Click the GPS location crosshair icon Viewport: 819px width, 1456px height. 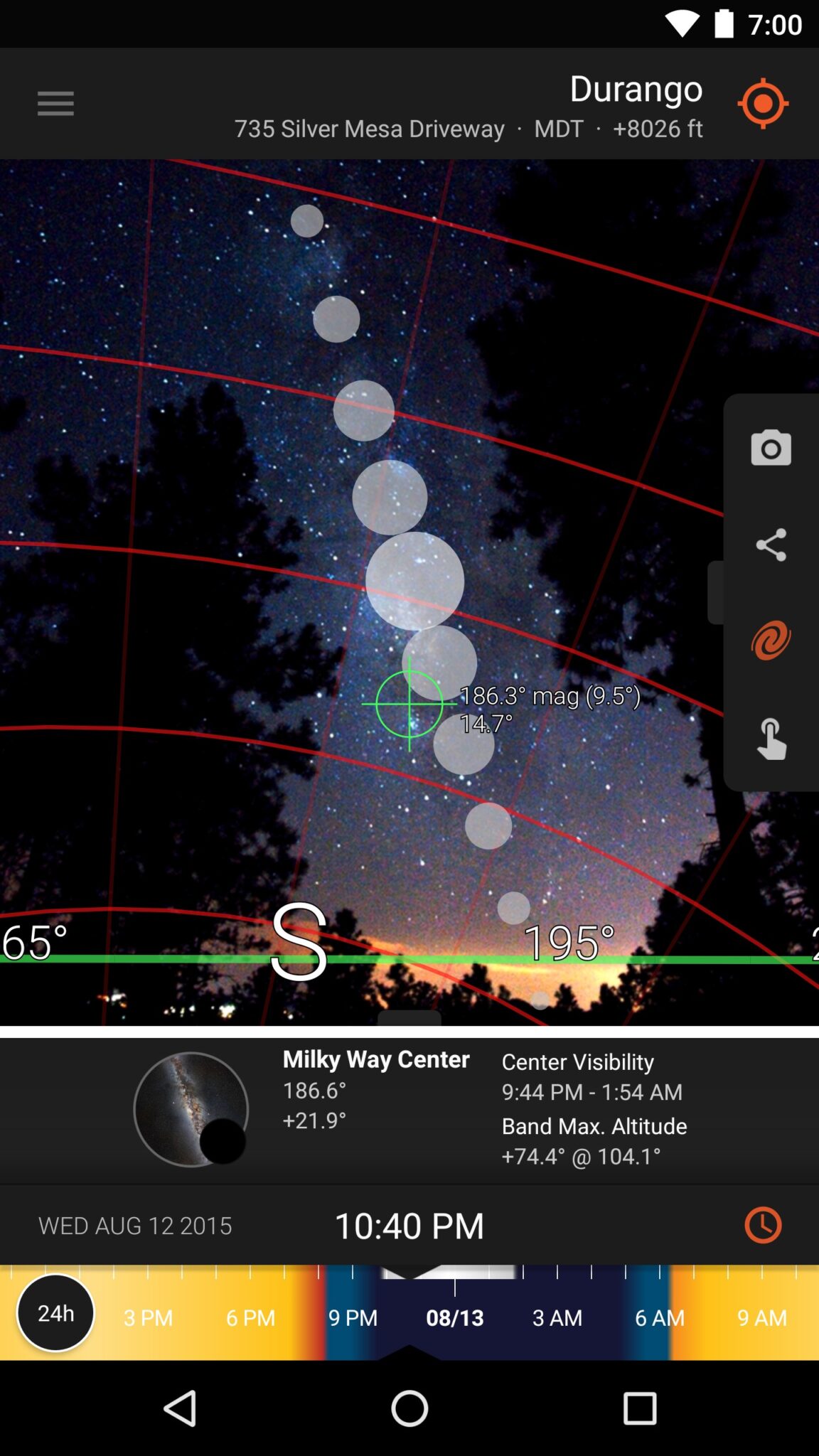pos(763,103)
